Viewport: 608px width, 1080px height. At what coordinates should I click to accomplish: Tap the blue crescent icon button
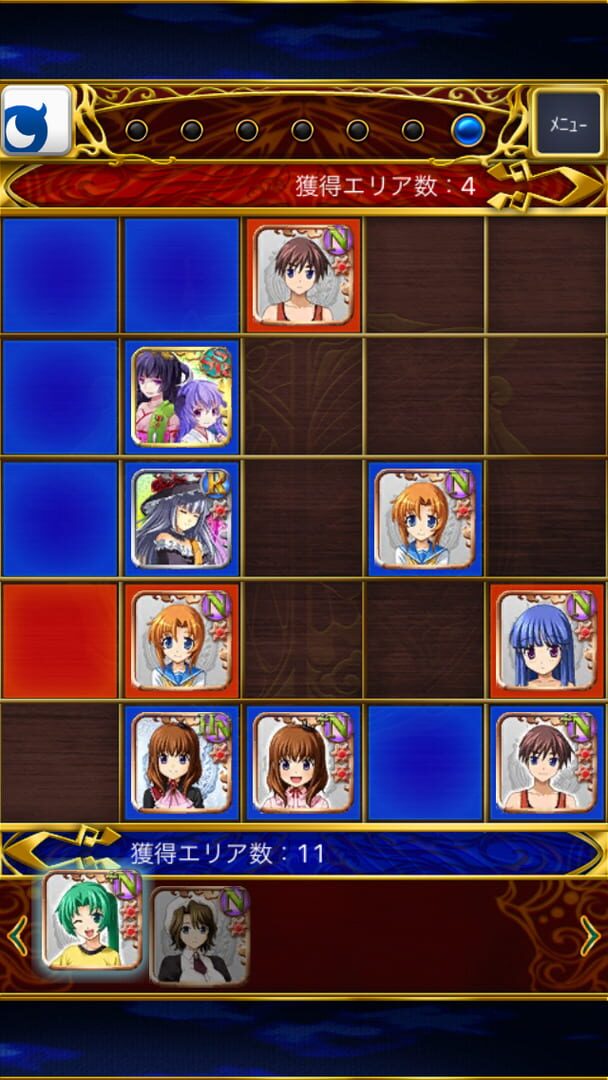[36, 121]
